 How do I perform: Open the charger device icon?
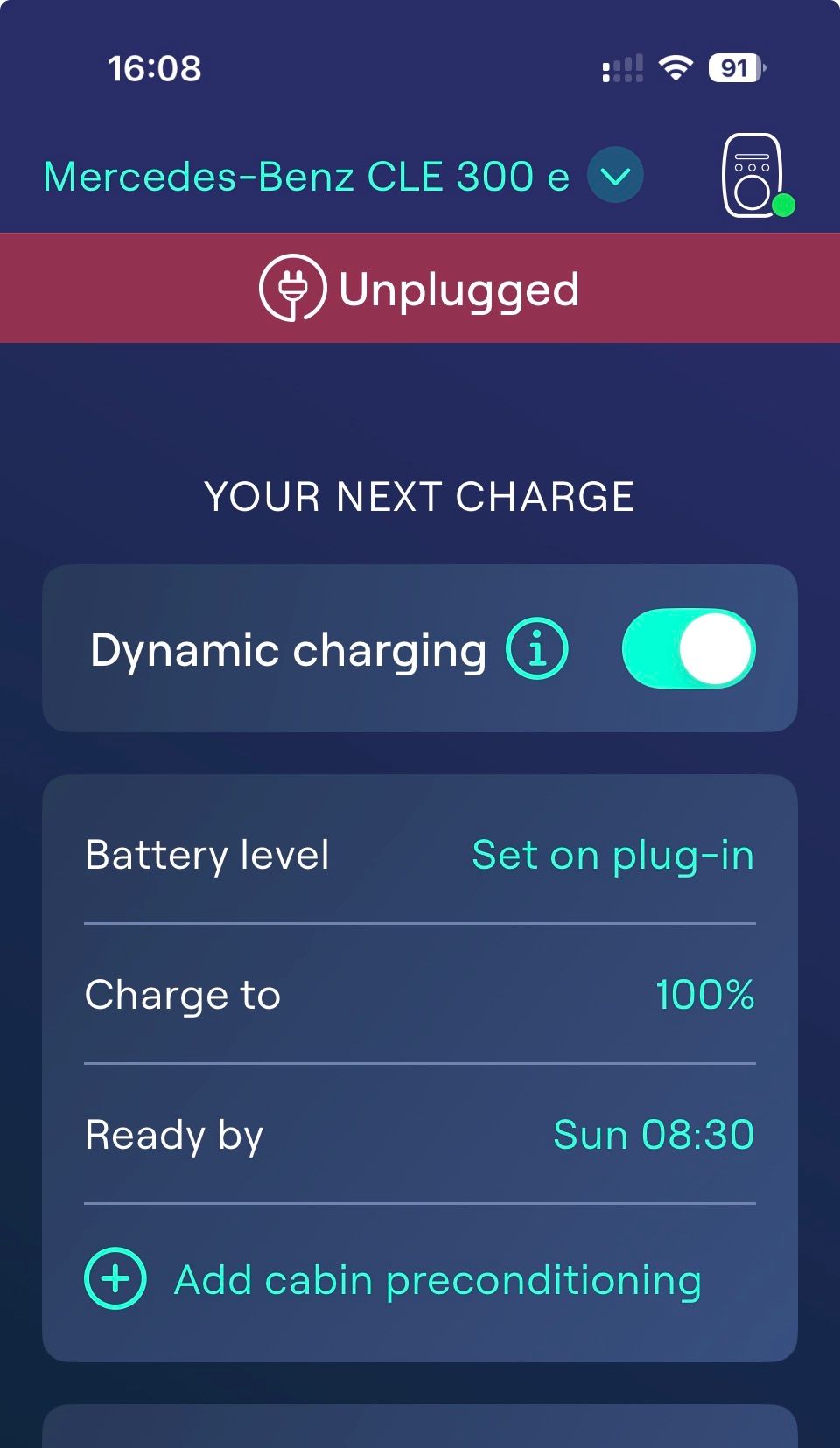[756, 176]
